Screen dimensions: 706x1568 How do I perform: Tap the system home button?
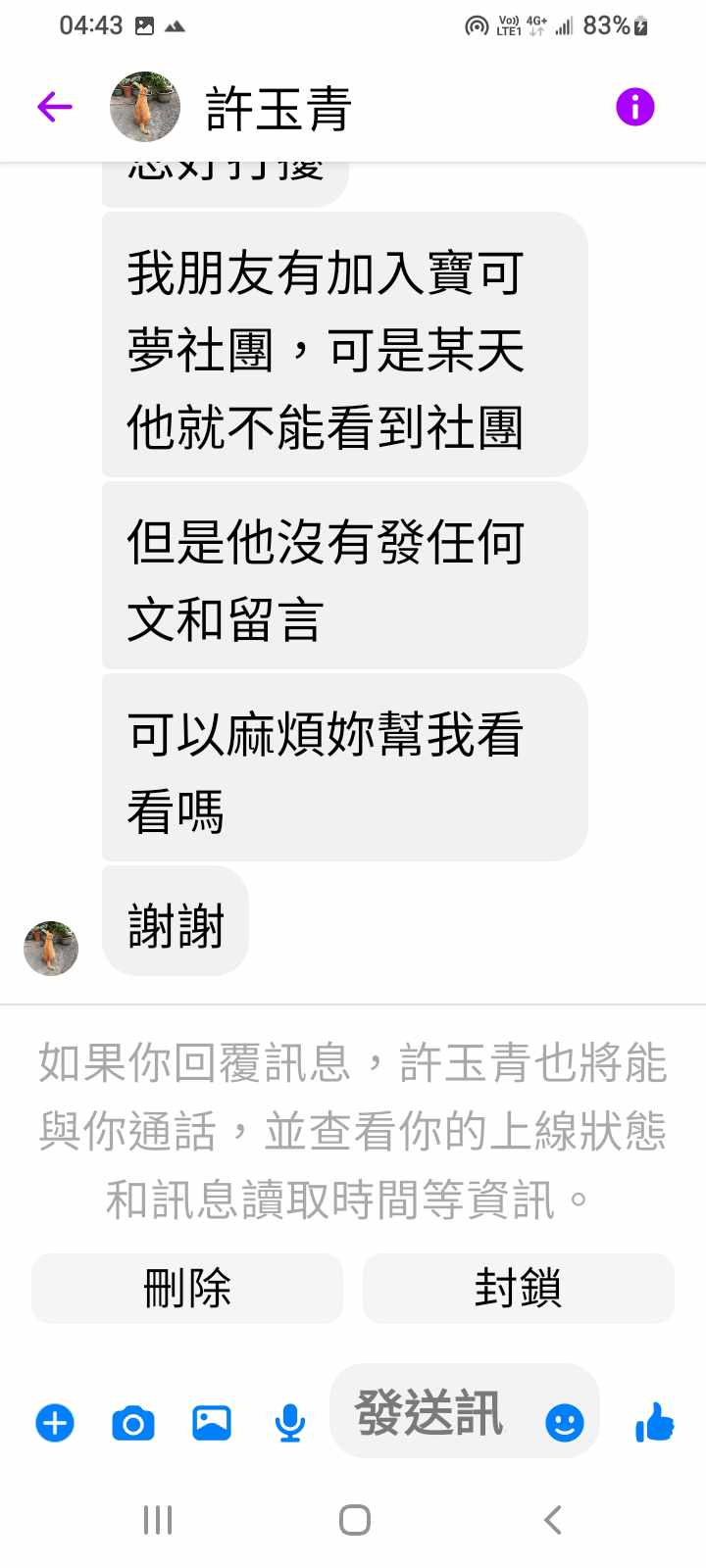coord(354,1520)
